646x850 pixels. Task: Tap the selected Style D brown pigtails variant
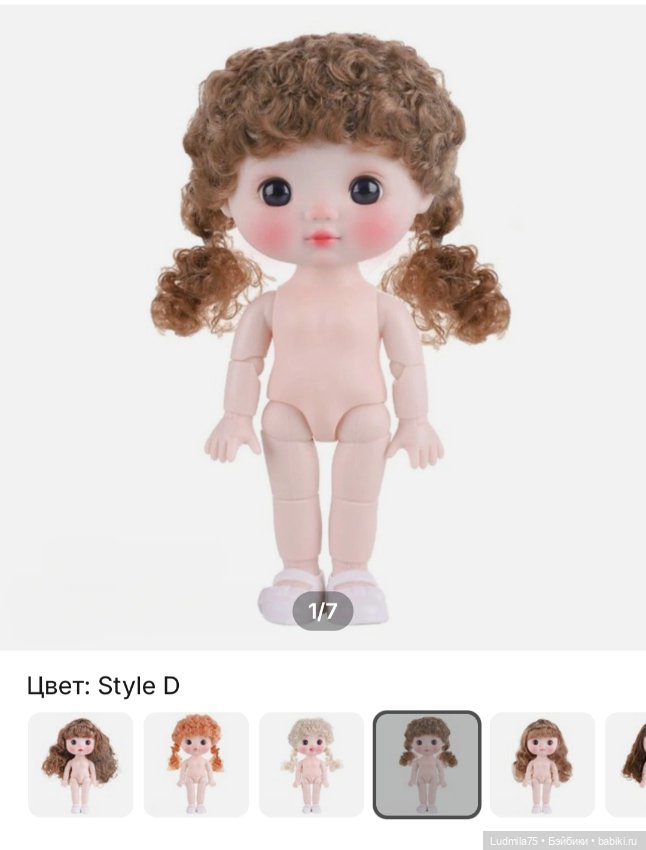pos(427,764)
